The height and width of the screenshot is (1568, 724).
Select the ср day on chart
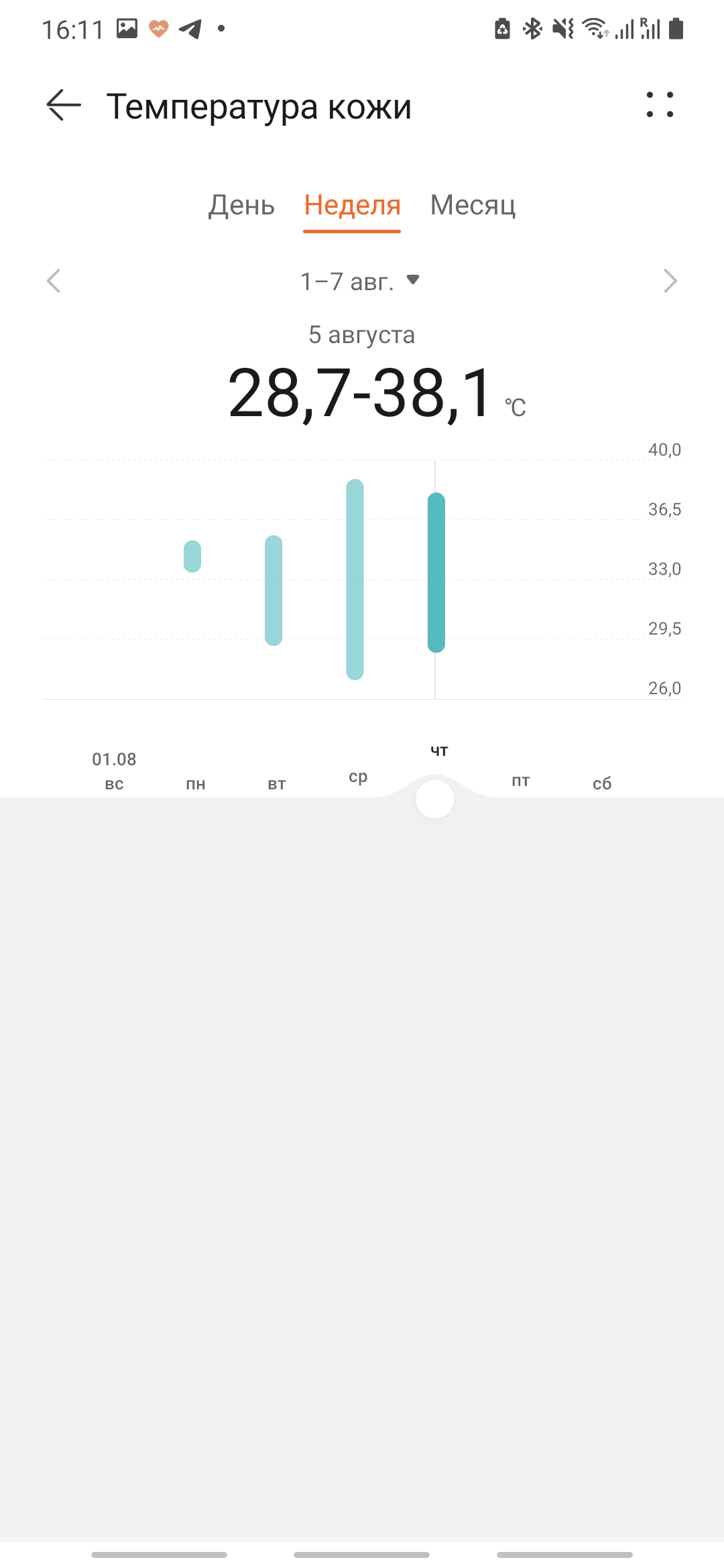(x=358, y=776)
